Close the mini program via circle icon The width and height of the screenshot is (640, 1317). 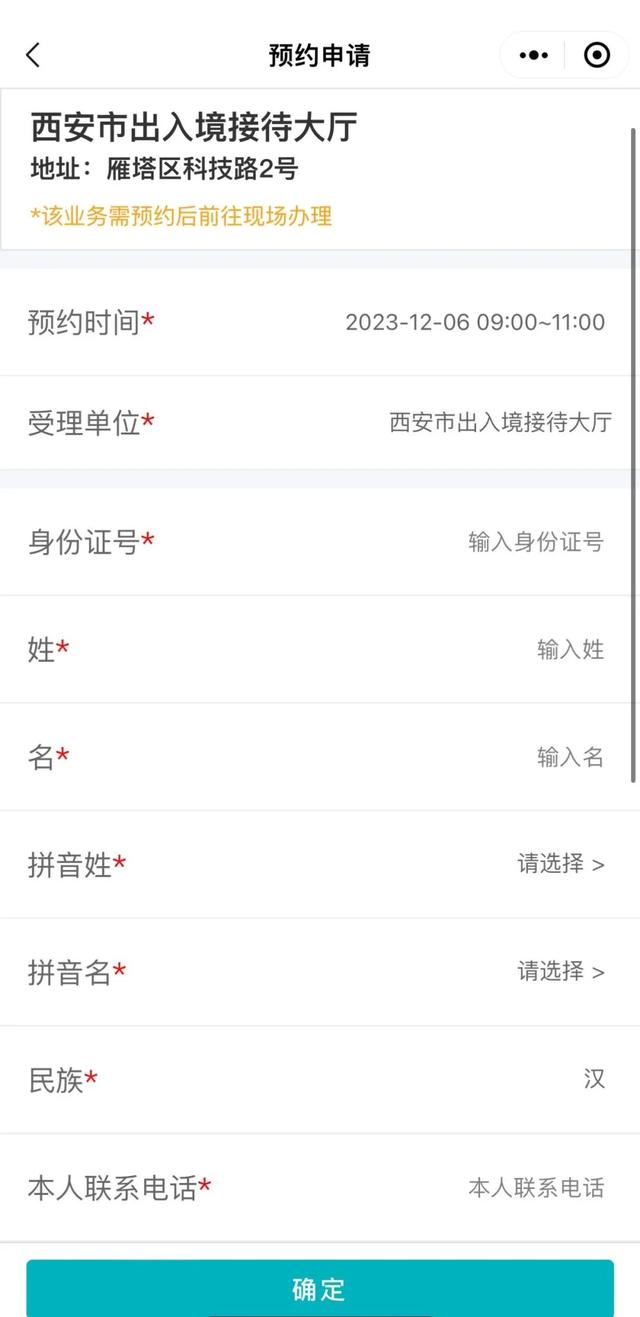596,55
